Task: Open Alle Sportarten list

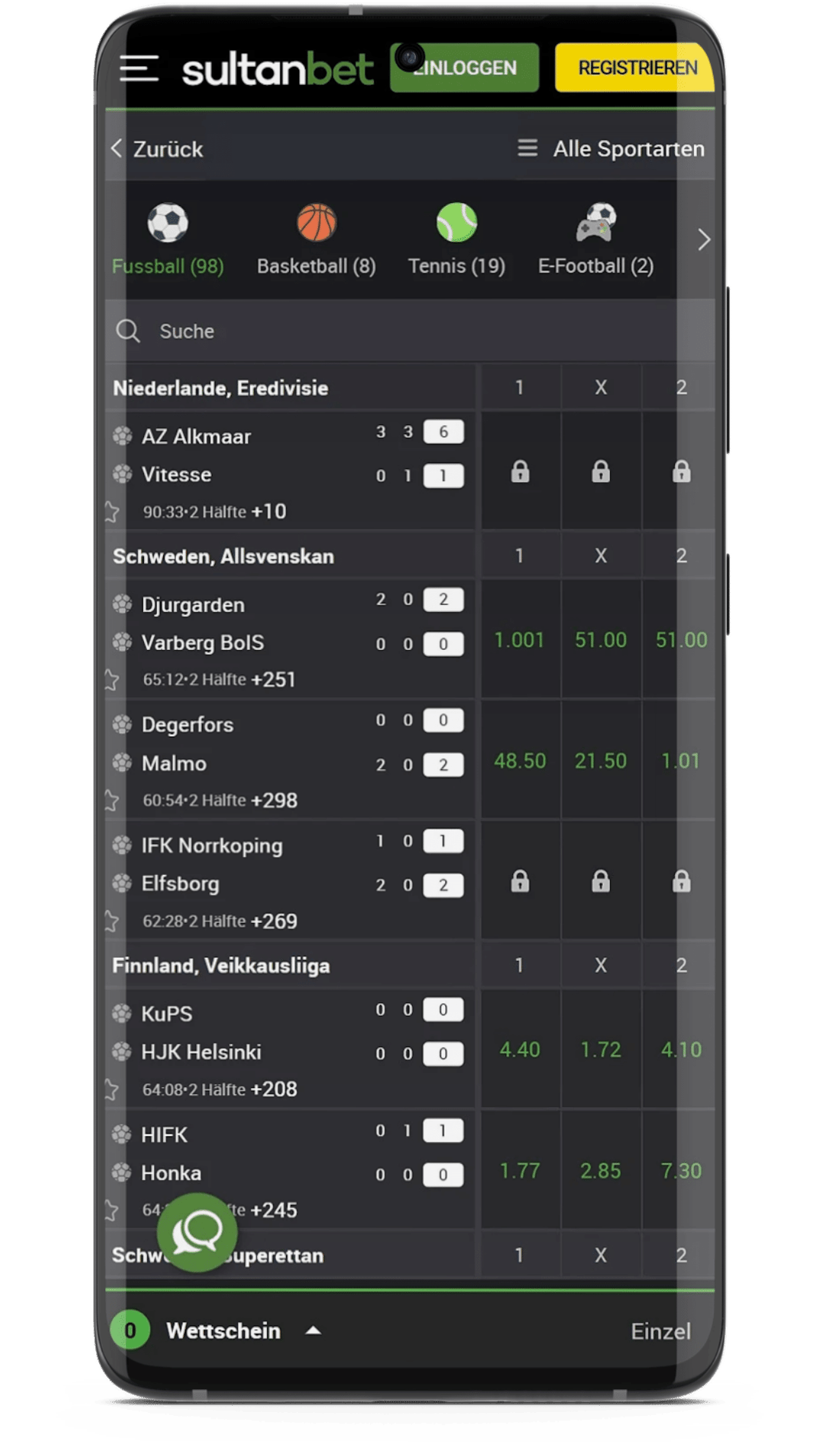Action: pyautogui.click(x=612, y=149)
